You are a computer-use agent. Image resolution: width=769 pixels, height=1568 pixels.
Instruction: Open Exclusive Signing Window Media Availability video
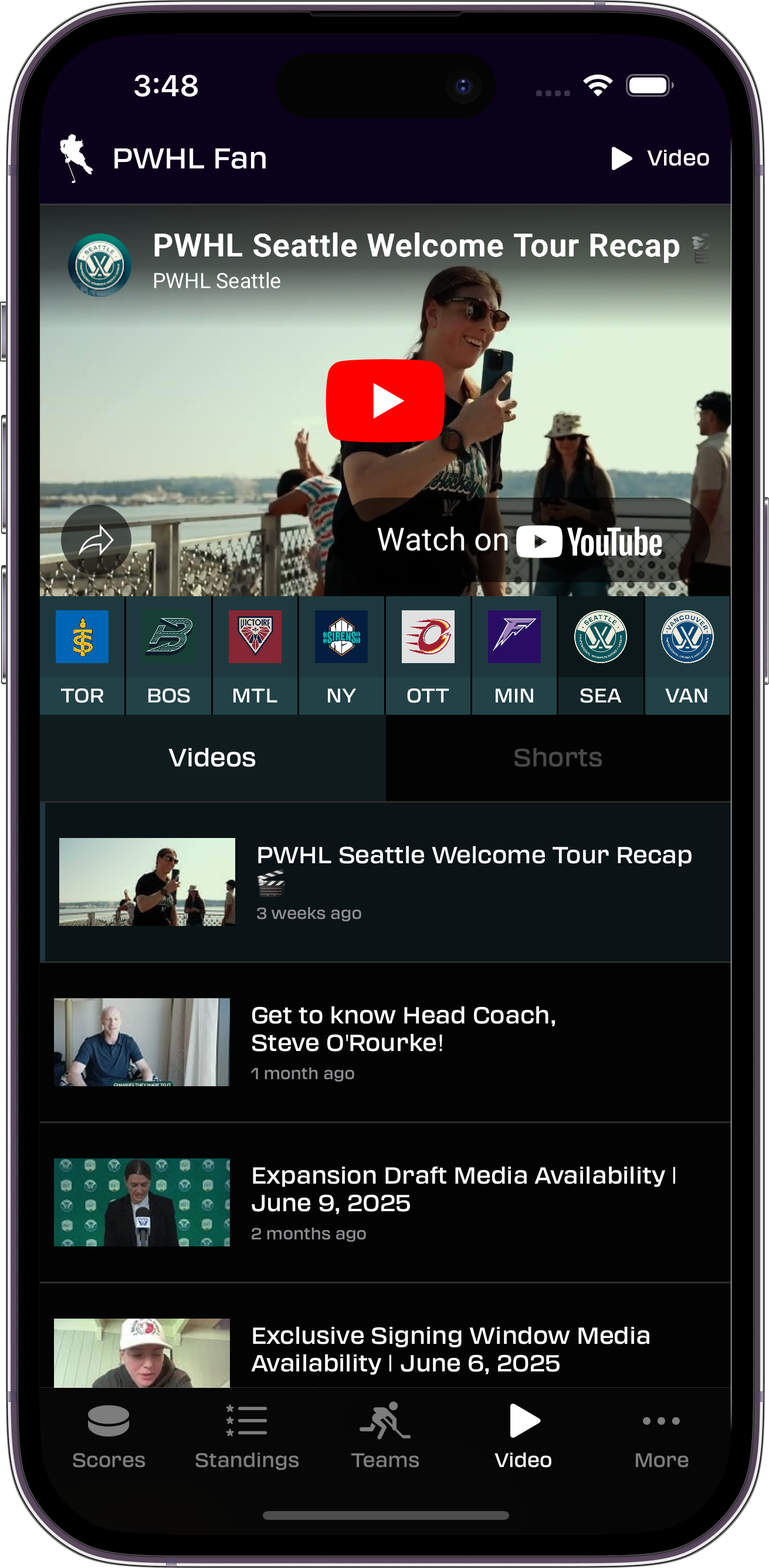click(385, 1350)
